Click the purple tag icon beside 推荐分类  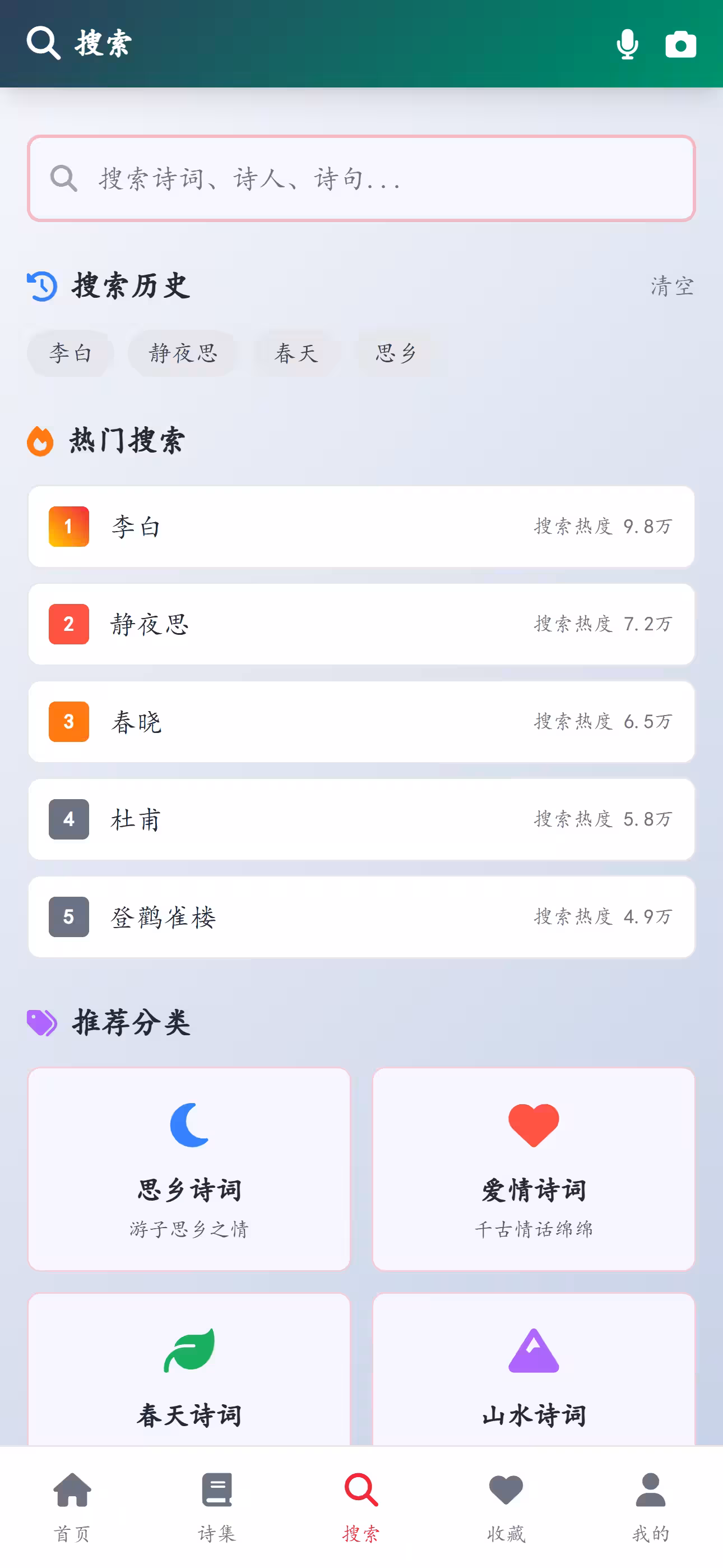[x=40, y=1022]
